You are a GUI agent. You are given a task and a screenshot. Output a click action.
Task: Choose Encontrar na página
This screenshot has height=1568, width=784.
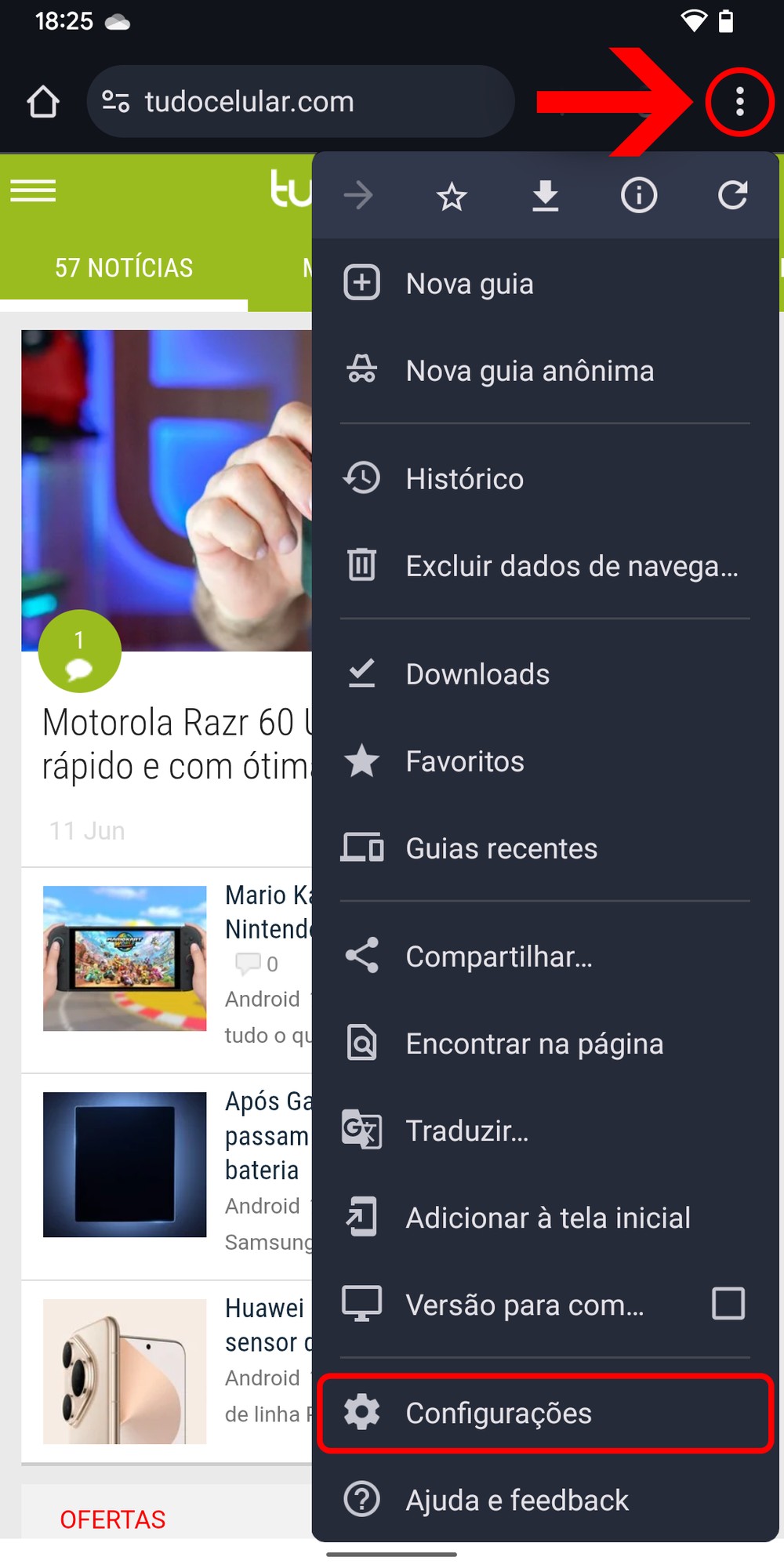(x=534, y=1044)
